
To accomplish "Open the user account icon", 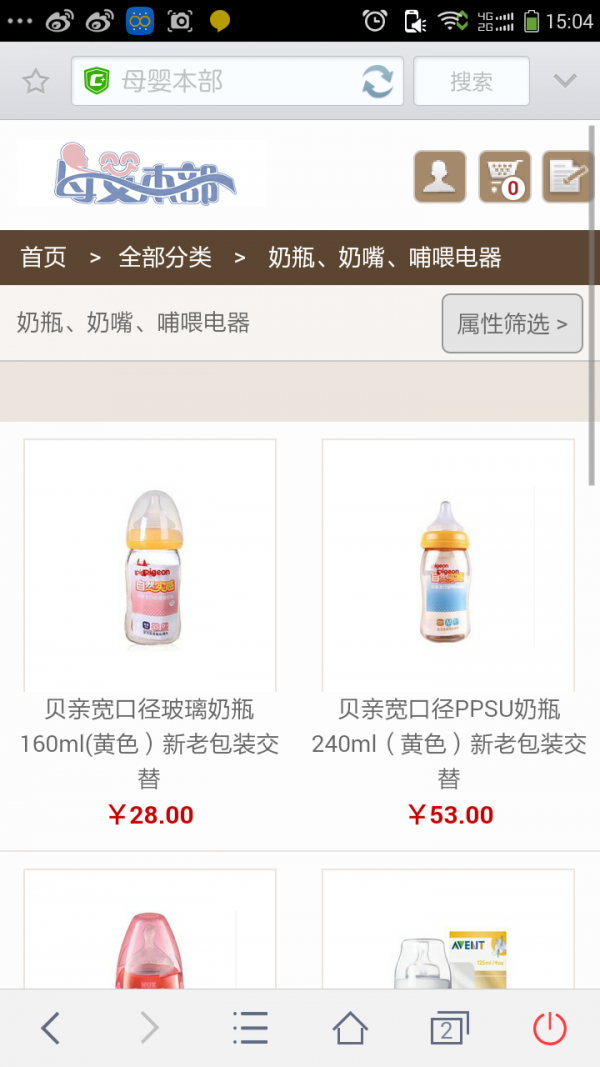I will (x=440, y=177).
